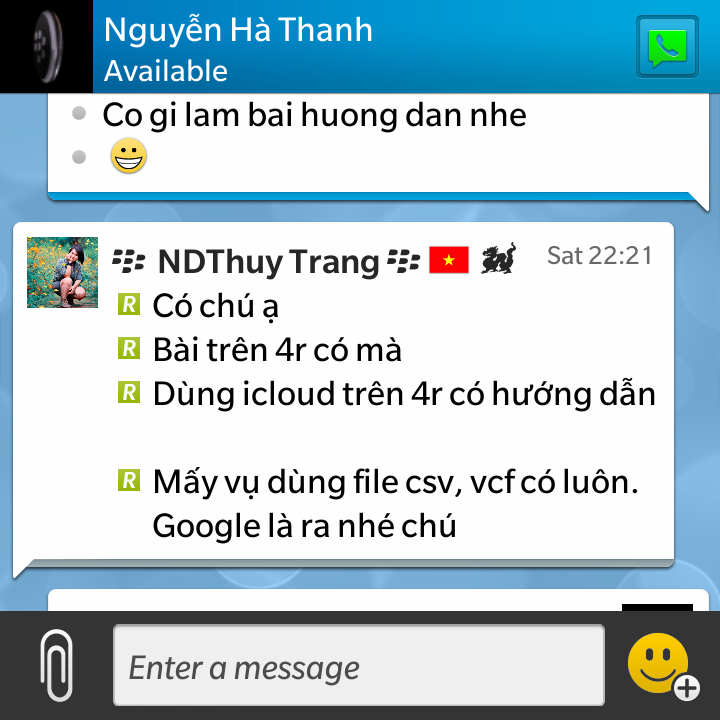Open the smiley emoticon picker

tap(661, 666)
